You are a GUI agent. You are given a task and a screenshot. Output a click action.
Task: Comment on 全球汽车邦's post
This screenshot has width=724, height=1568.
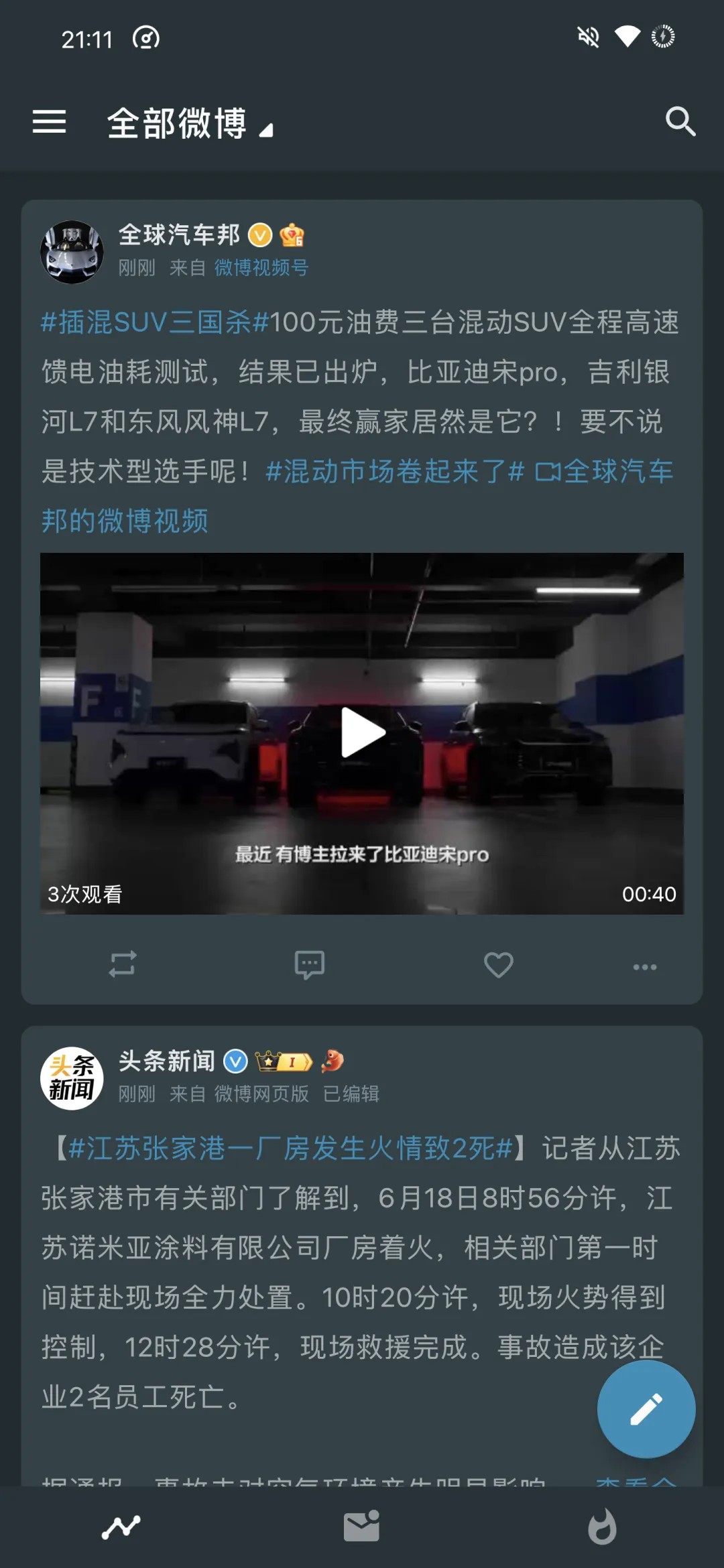pos(309,965)
